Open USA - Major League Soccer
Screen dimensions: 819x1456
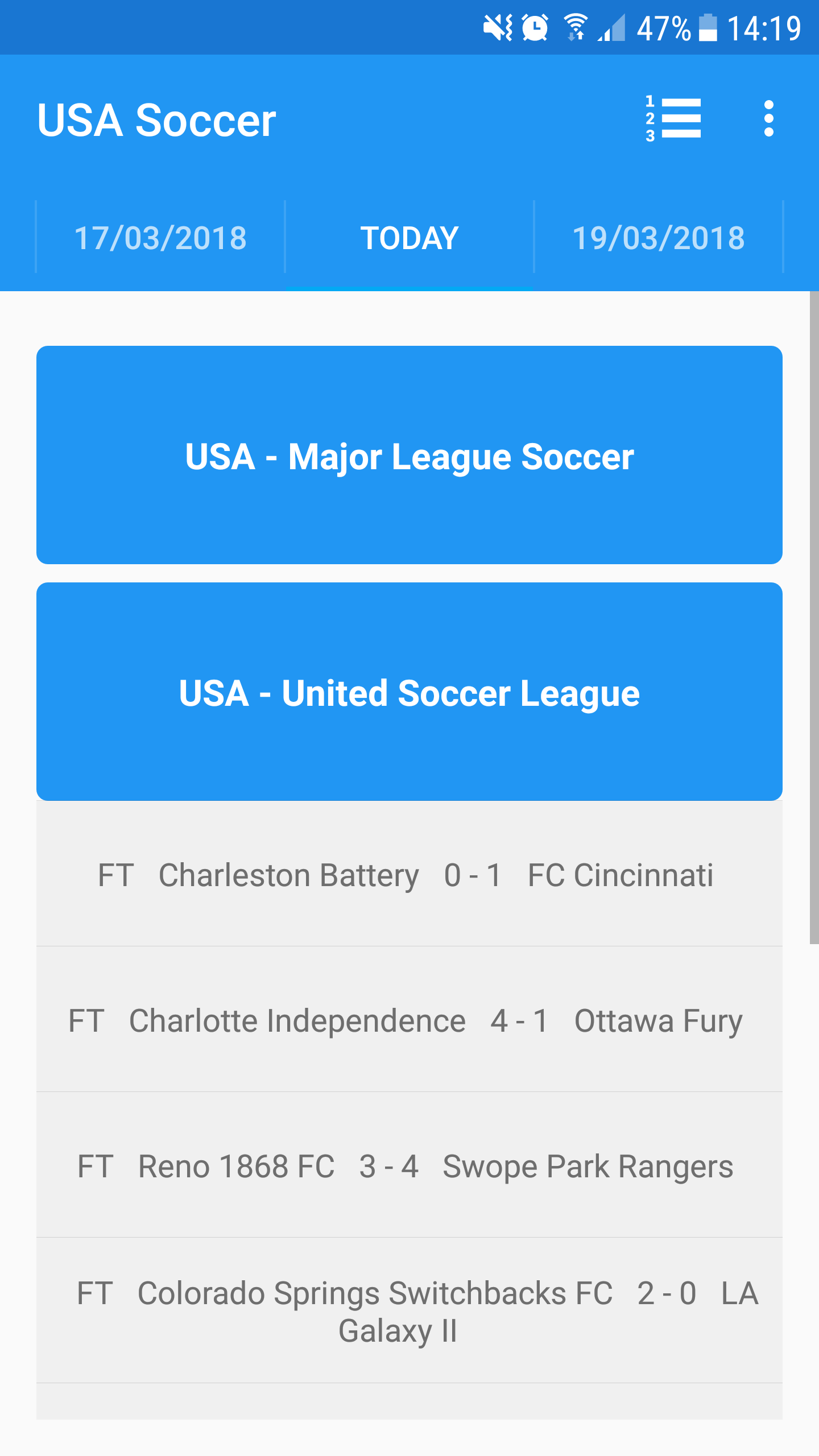click(409, 455)
